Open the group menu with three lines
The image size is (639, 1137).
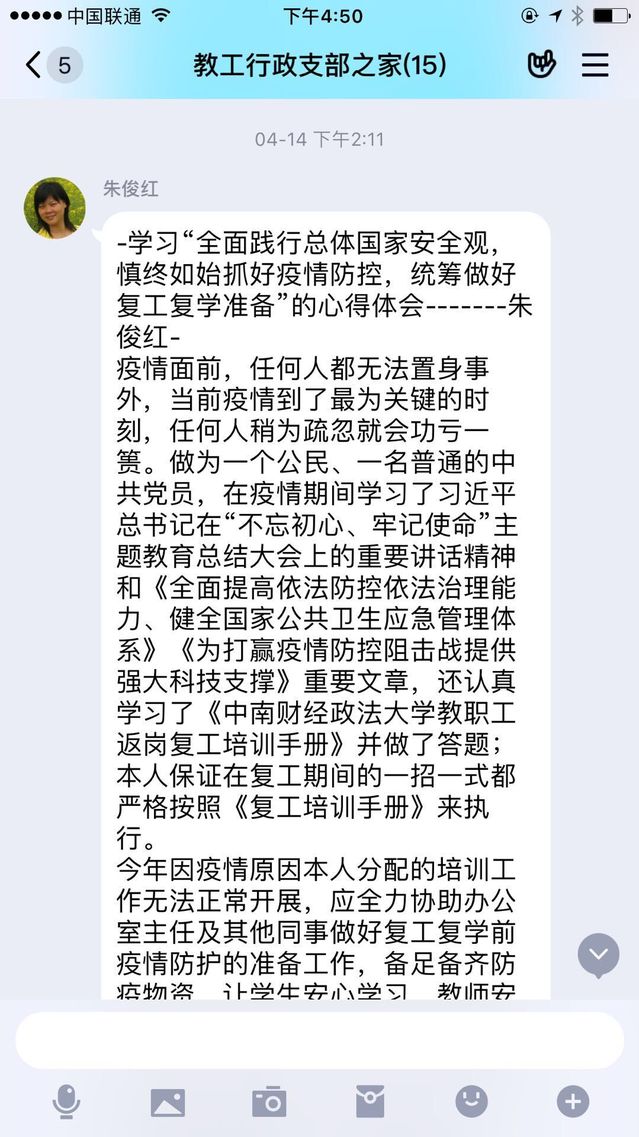coord(596,66)
